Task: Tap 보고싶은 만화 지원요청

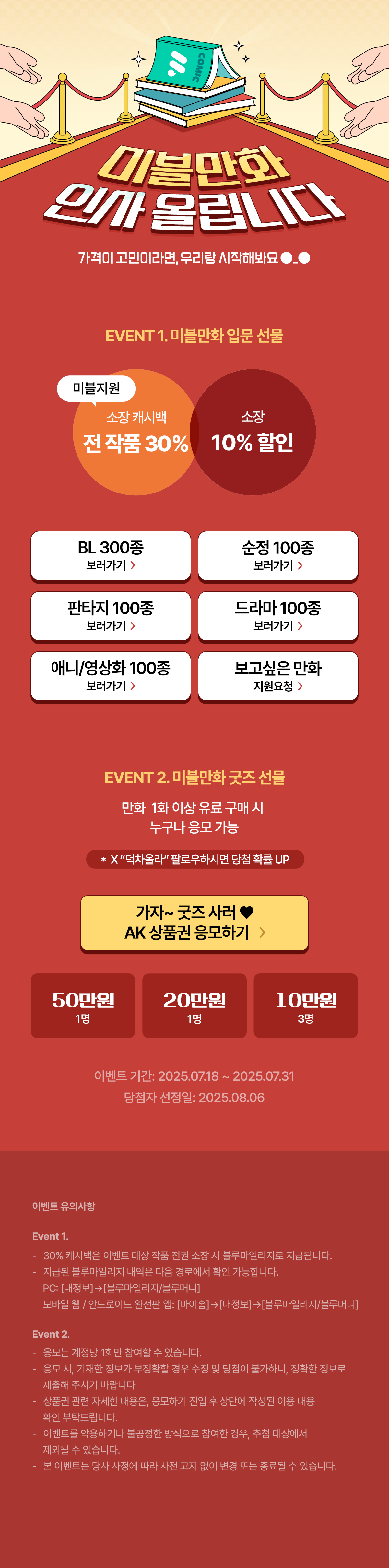Action: click(x=277, y=676)
